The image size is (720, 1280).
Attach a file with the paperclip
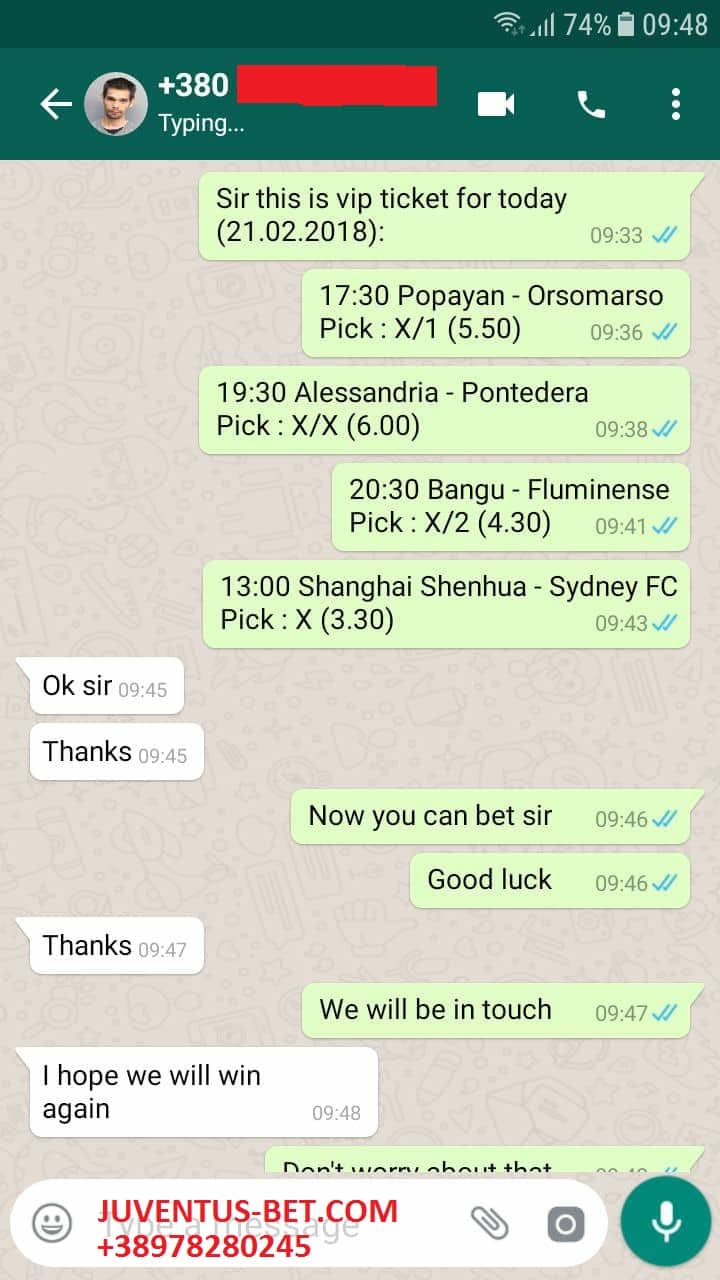tap(489, 1222)
